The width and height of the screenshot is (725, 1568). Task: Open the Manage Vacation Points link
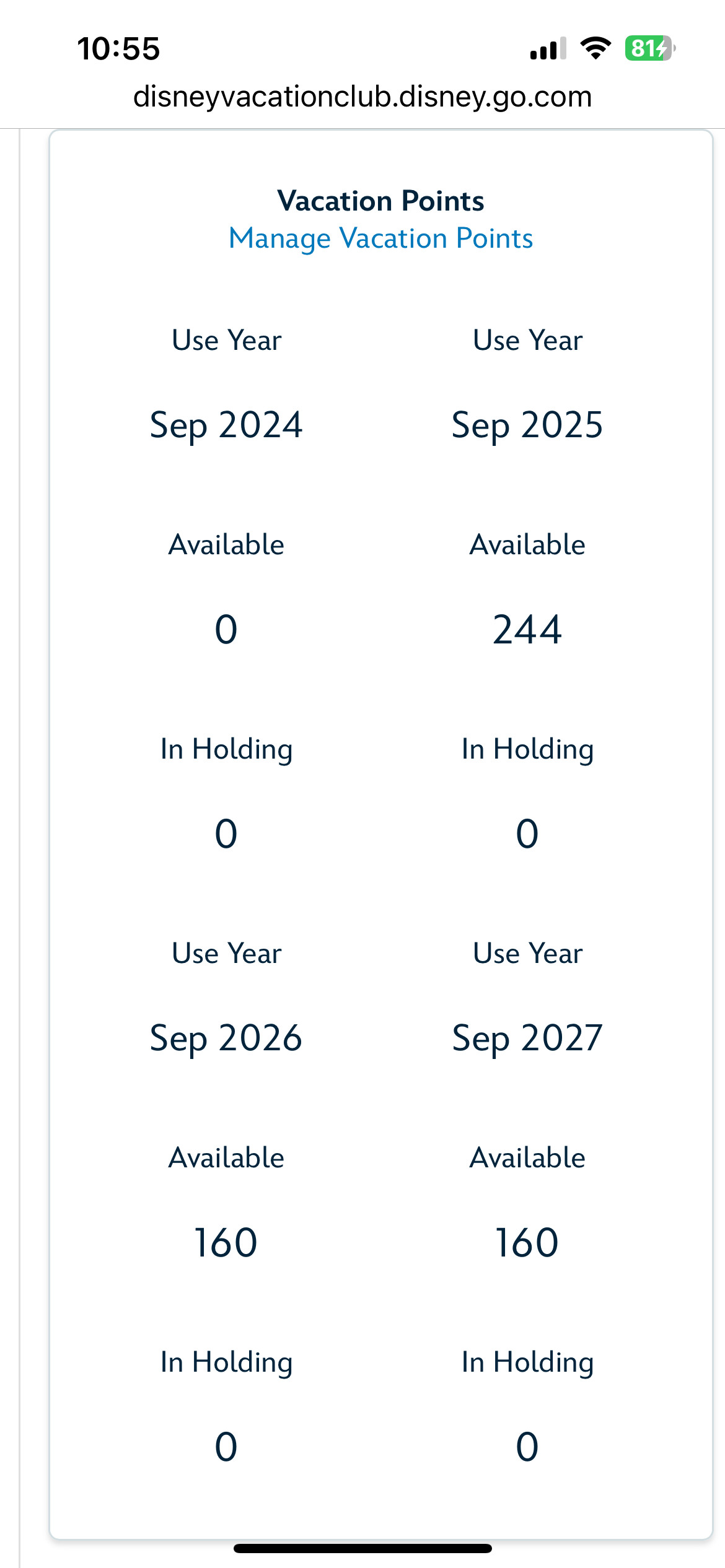coord(380,238)
